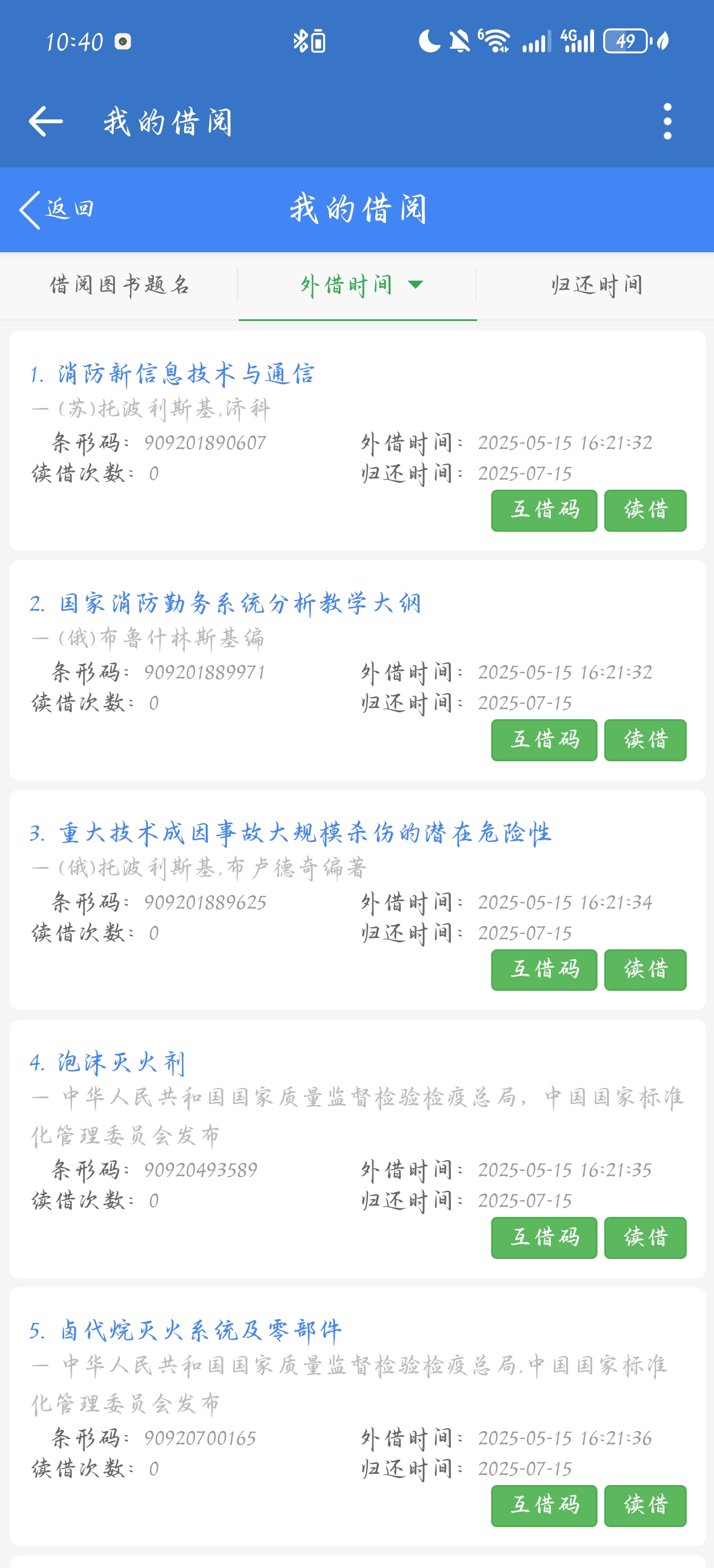Get 互借码 for 国家消防勤务系统分析教学大纲

(x=543, y=740)
